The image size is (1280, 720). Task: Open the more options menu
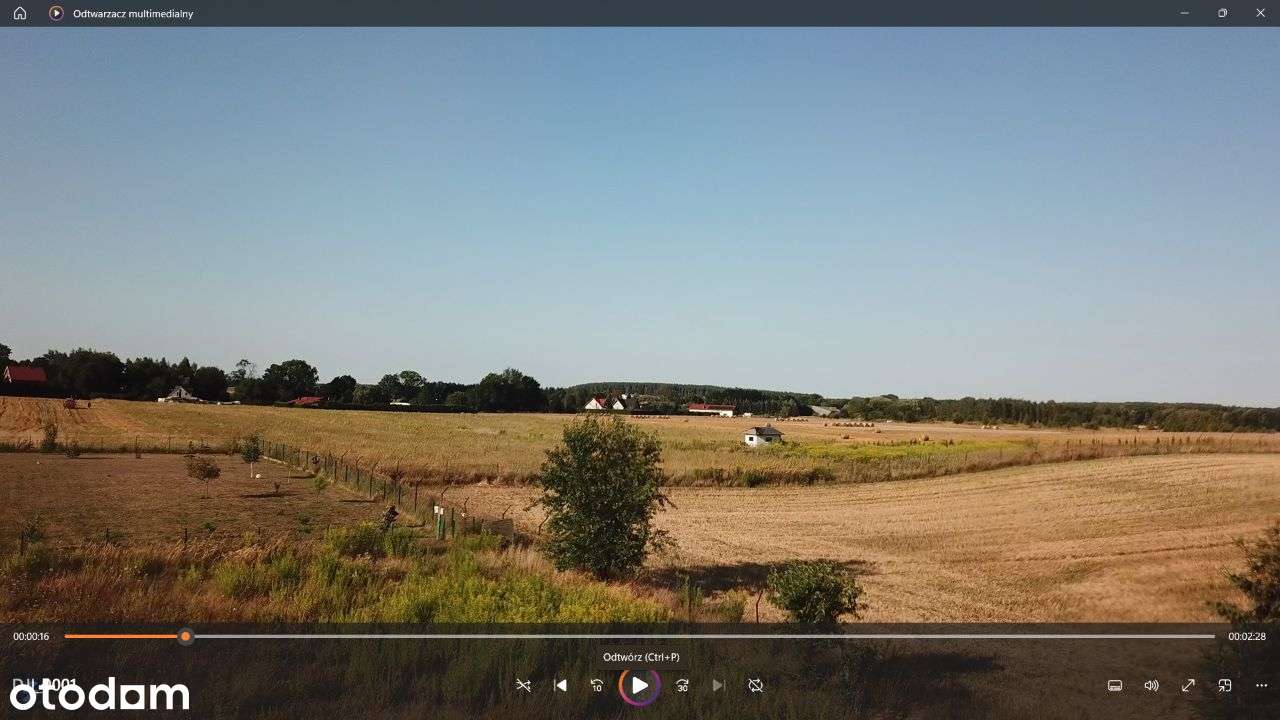(1261, 686)
